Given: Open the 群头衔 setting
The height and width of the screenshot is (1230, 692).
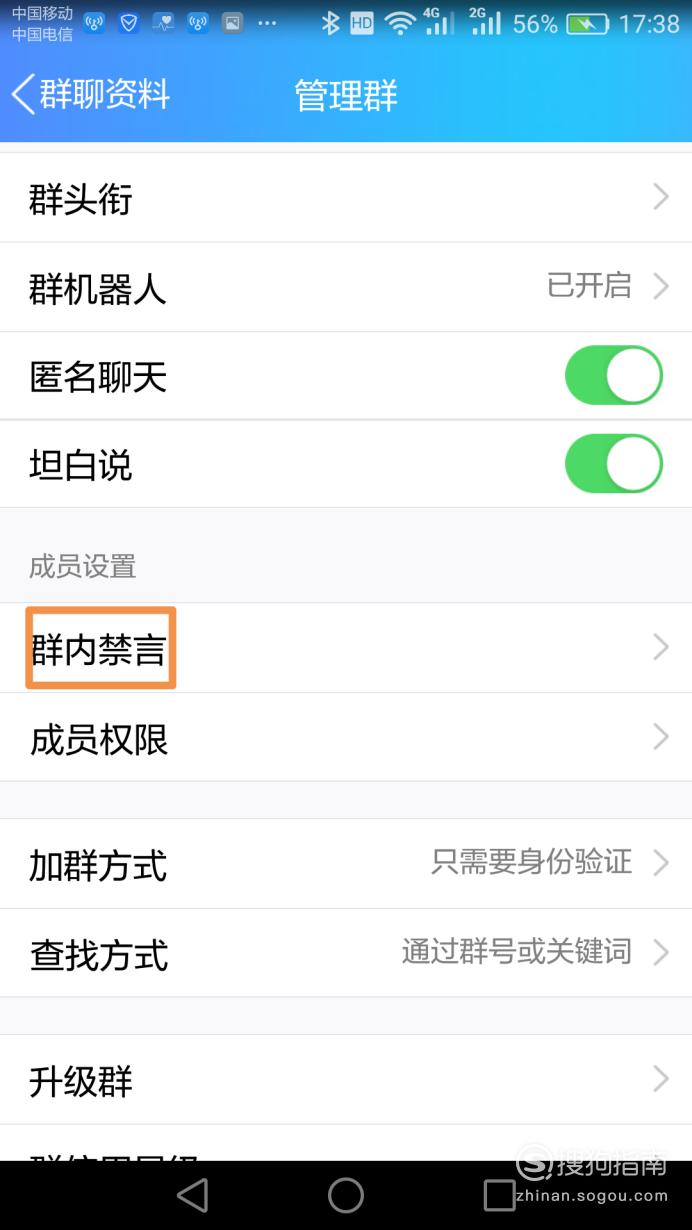Looking at the screenshot, I should click(x=346, y=198).
